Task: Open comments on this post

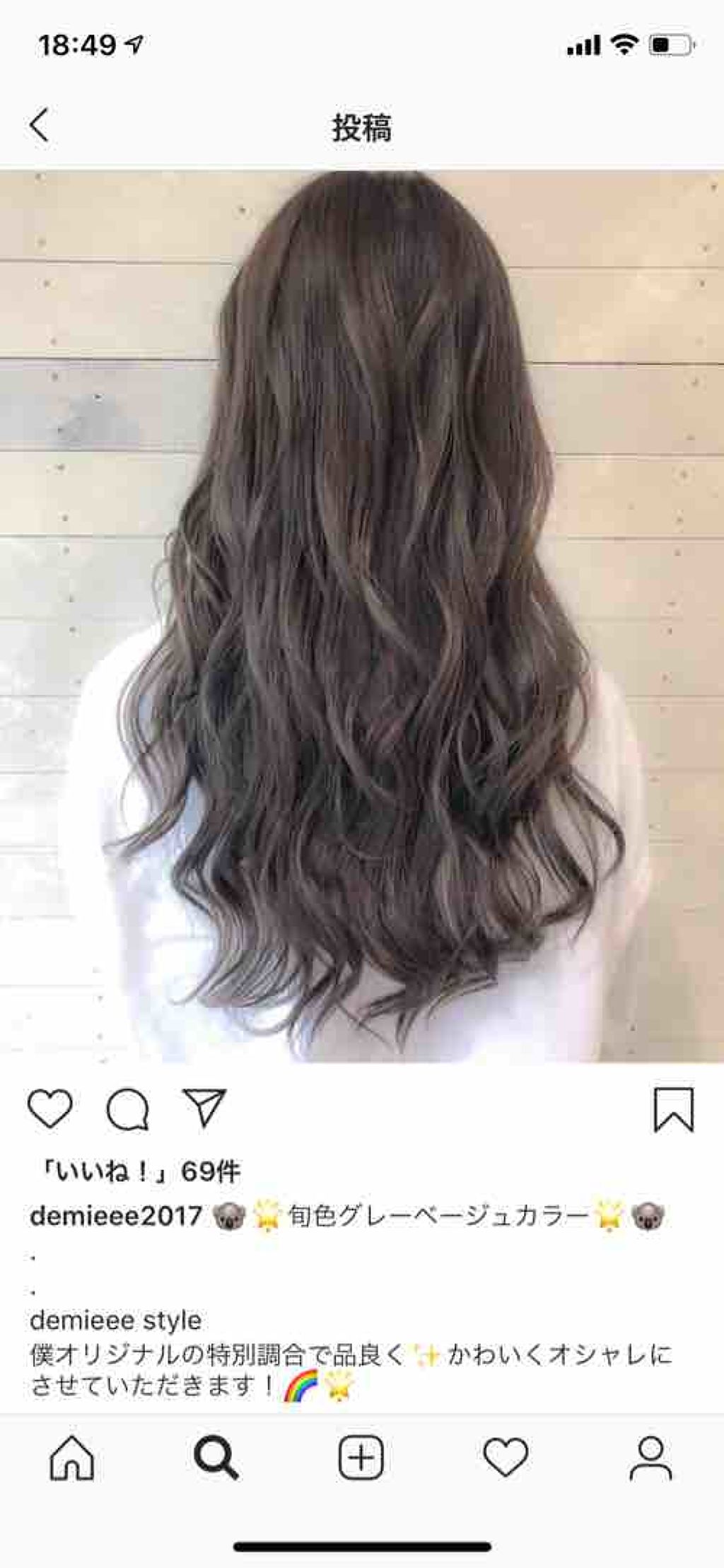Action: click(127, 1108)
